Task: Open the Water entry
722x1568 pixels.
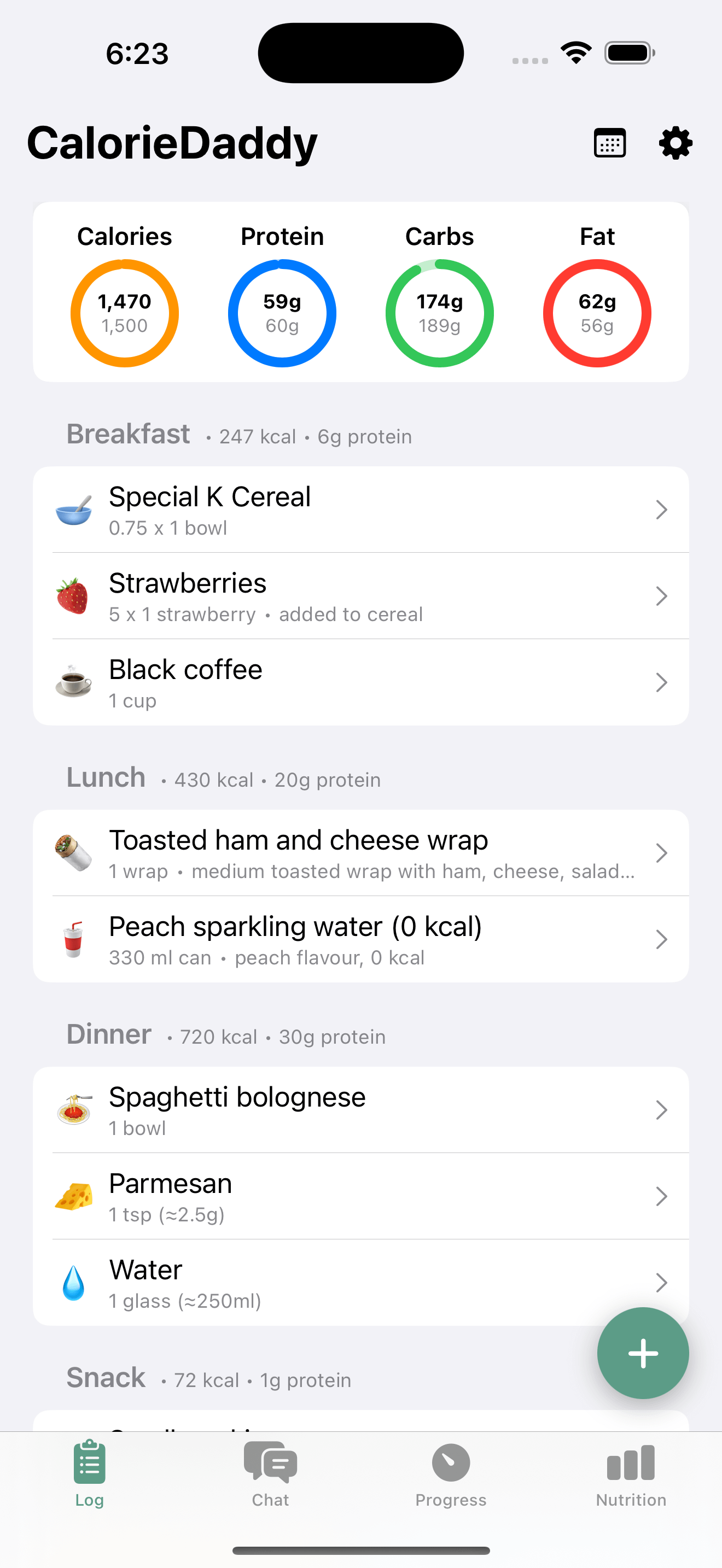Action: pos(329,1283)
